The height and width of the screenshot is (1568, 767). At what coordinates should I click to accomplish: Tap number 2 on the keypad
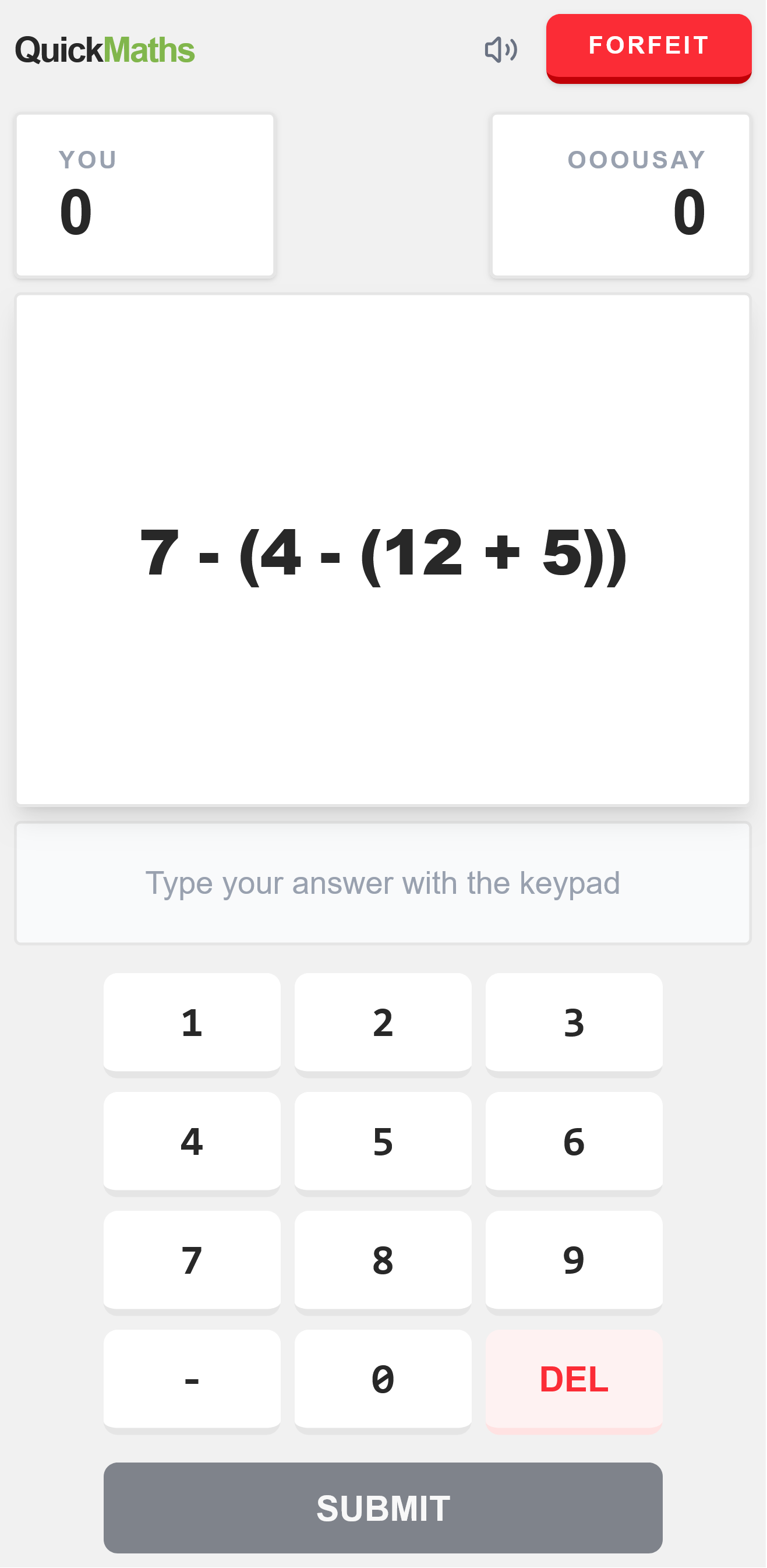(383, 1023)
